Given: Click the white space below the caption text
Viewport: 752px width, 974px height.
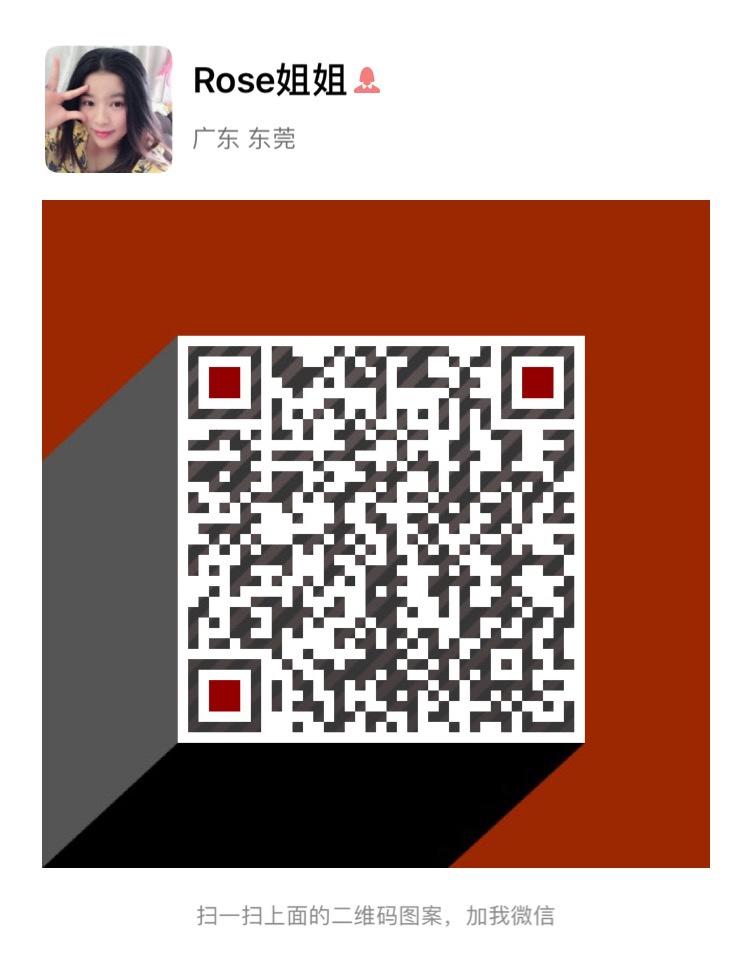Looking at the screenshot, I should (x=377, y=955).
